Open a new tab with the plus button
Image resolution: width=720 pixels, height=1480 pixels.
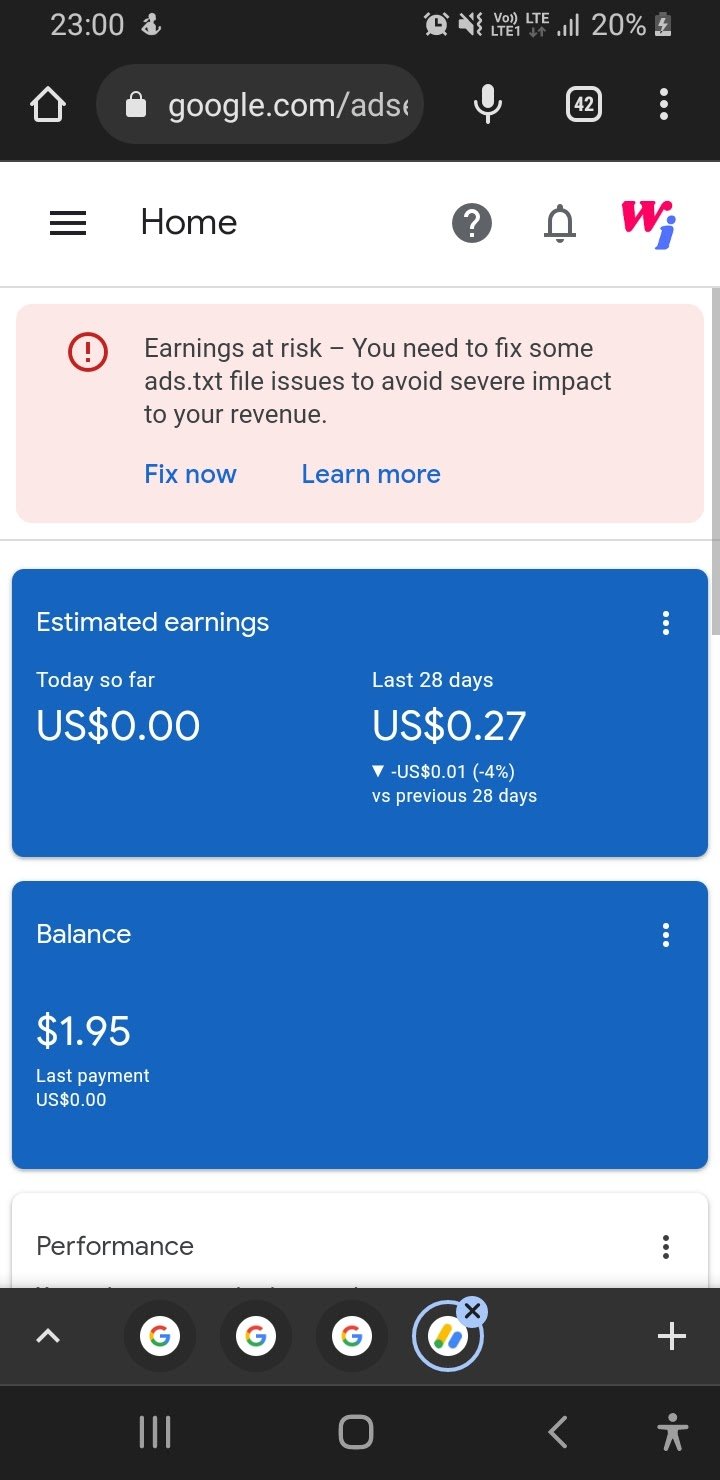tap(671, 1335)
